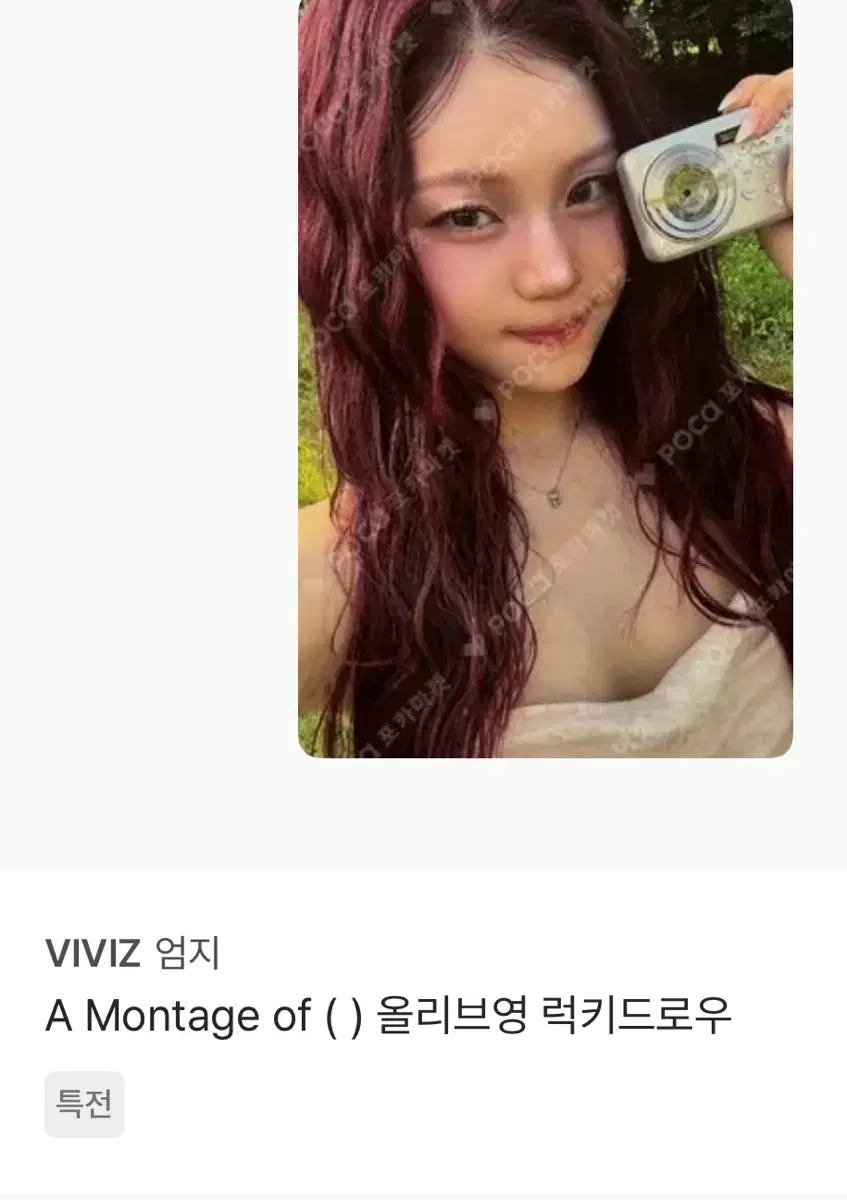Click the white product info panel
The width and height of the screenshot is (847, 1200).
(x=423, y=1030)
